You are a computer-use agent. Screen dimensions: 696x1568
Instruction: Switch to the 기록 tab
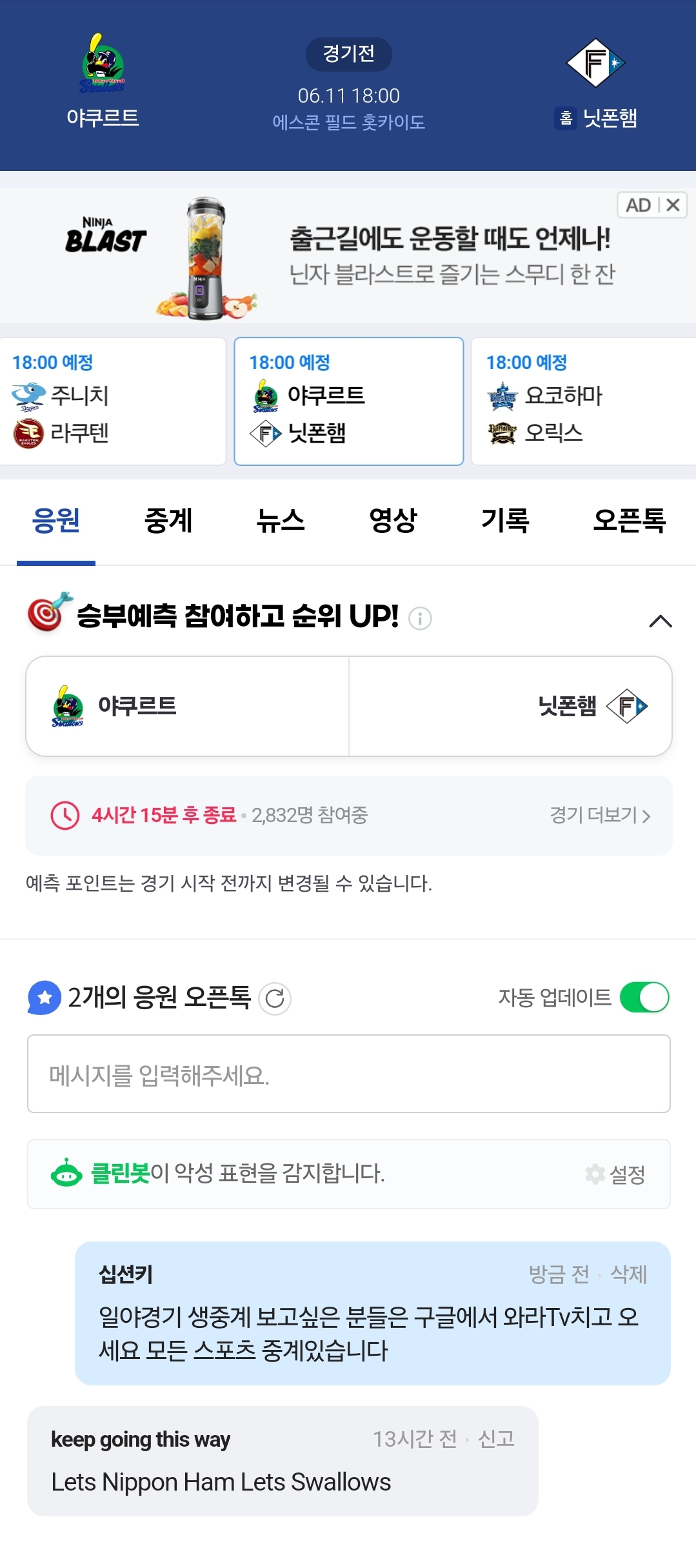(x=505, y=521)
